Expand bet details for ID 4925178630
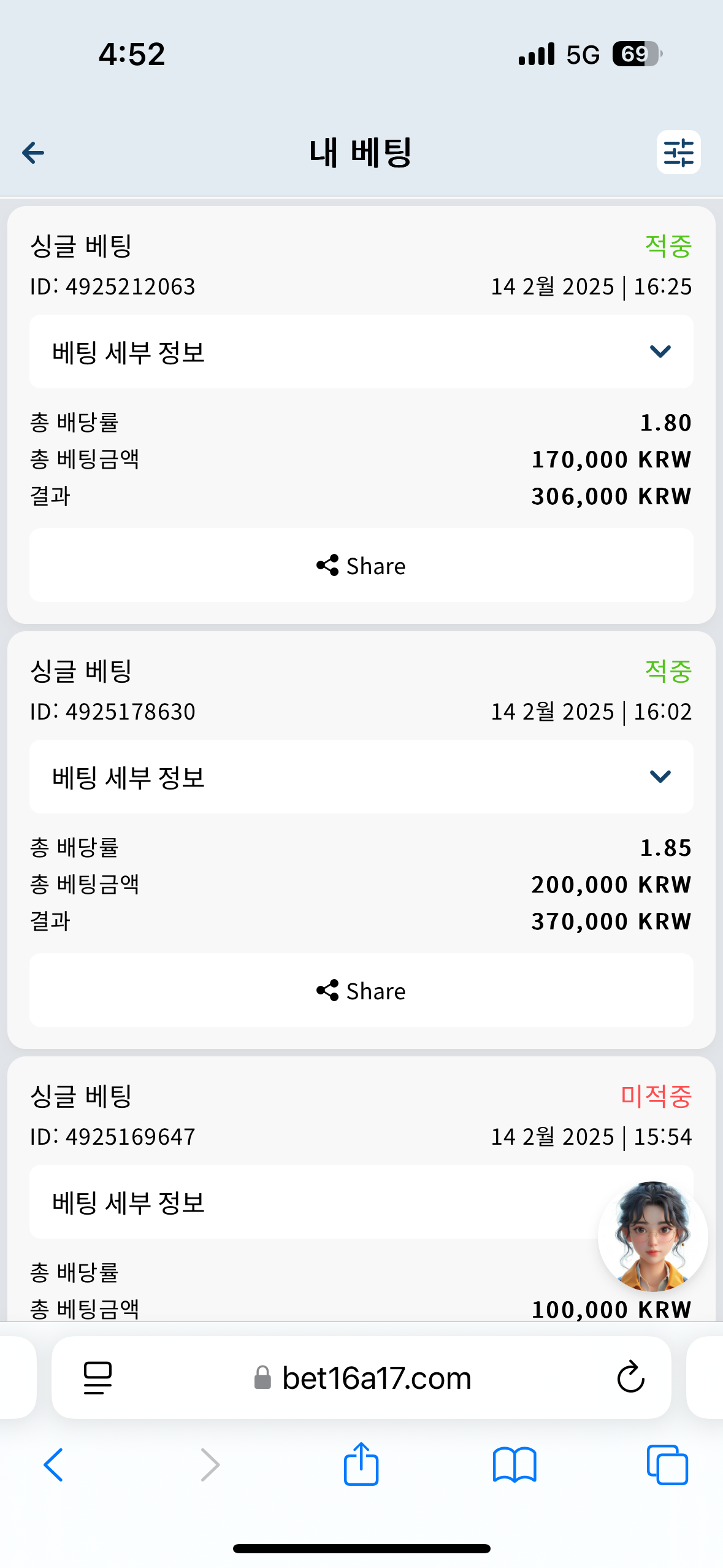This screenshot has height=1568, width=723. pos(361,777)
